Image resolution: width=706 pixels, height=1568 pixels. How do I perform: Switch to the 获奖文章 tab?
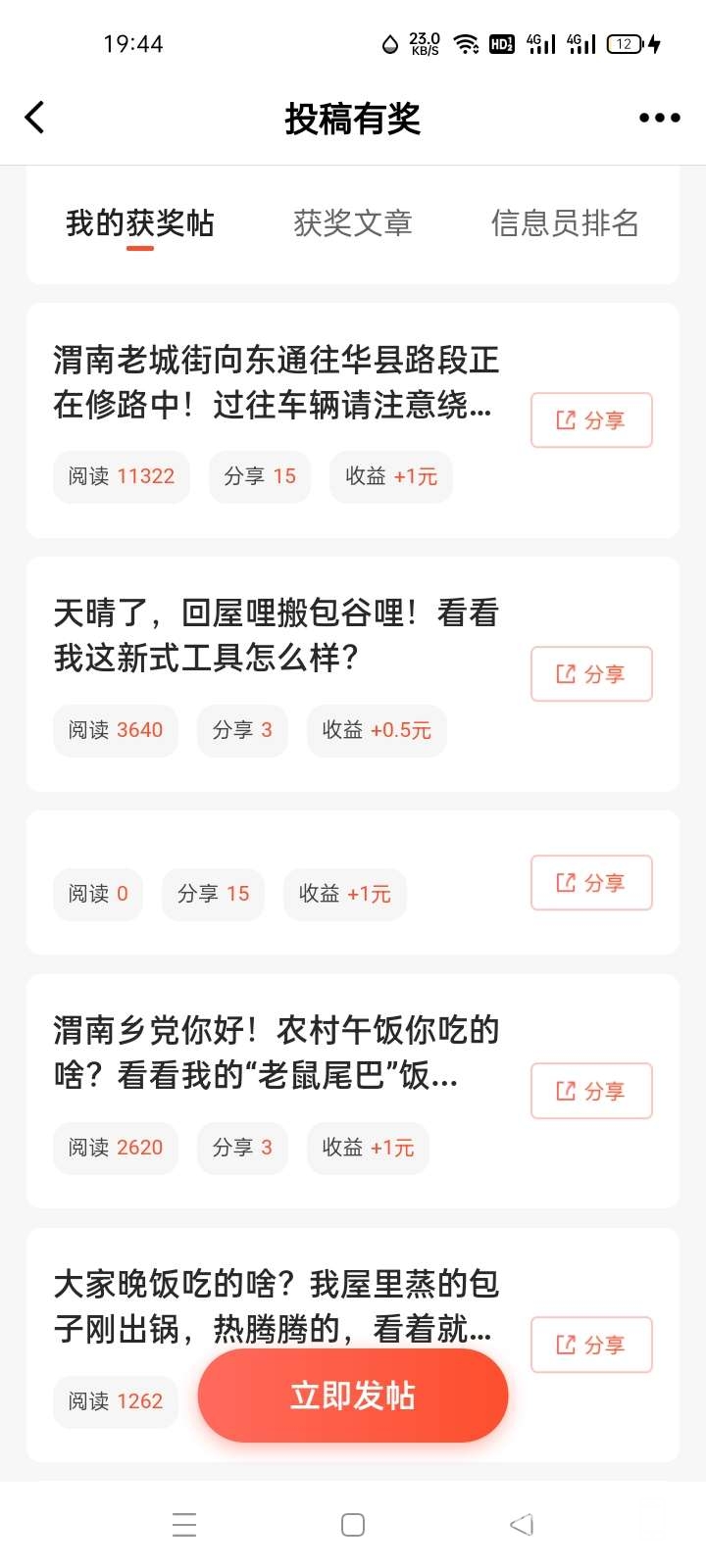(x=353, y=223)
